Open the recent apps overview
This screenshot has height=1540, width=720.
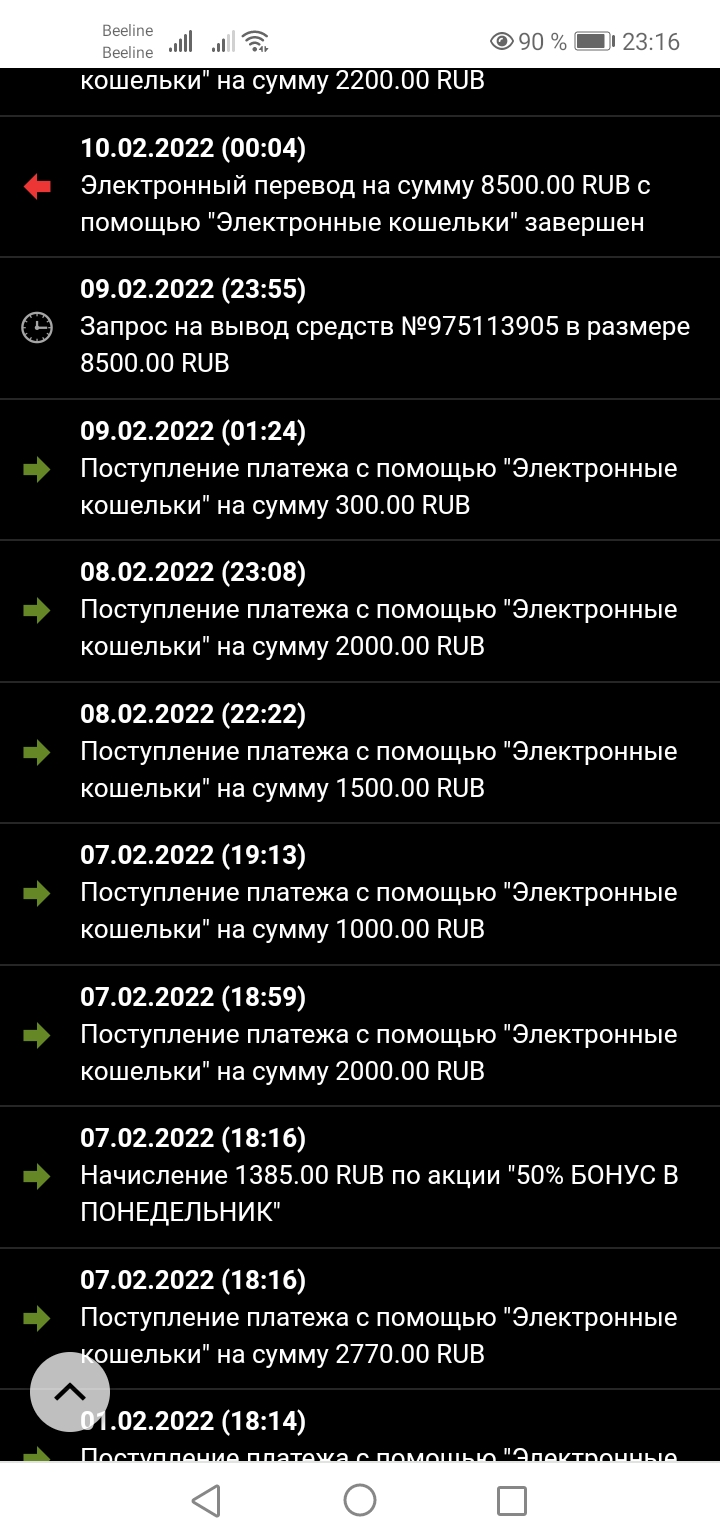pyautogui.click(x=512, y=1500)
